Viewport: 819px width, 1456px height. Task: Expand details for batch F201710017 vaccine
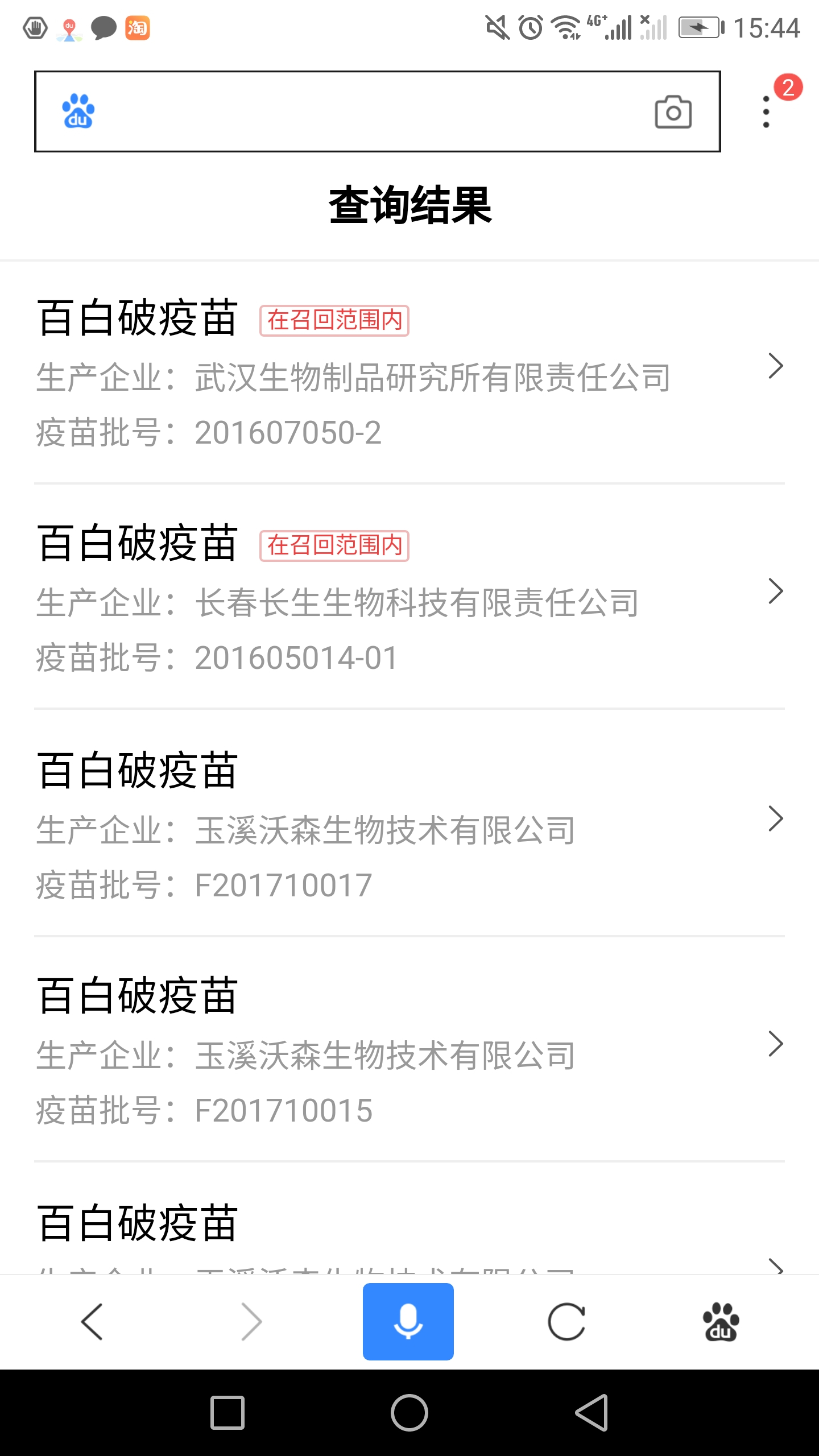click(x=777, y=819)
